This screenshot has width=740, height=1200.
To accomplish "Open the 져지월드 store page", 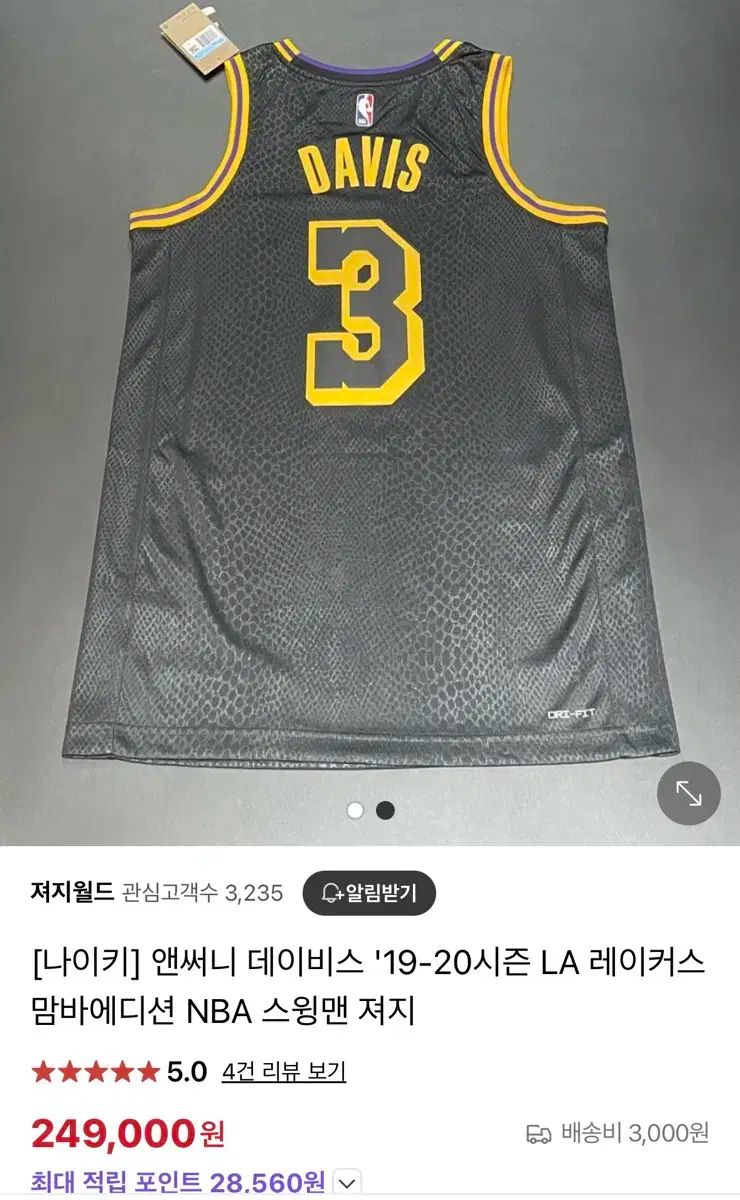I will 72,893.
